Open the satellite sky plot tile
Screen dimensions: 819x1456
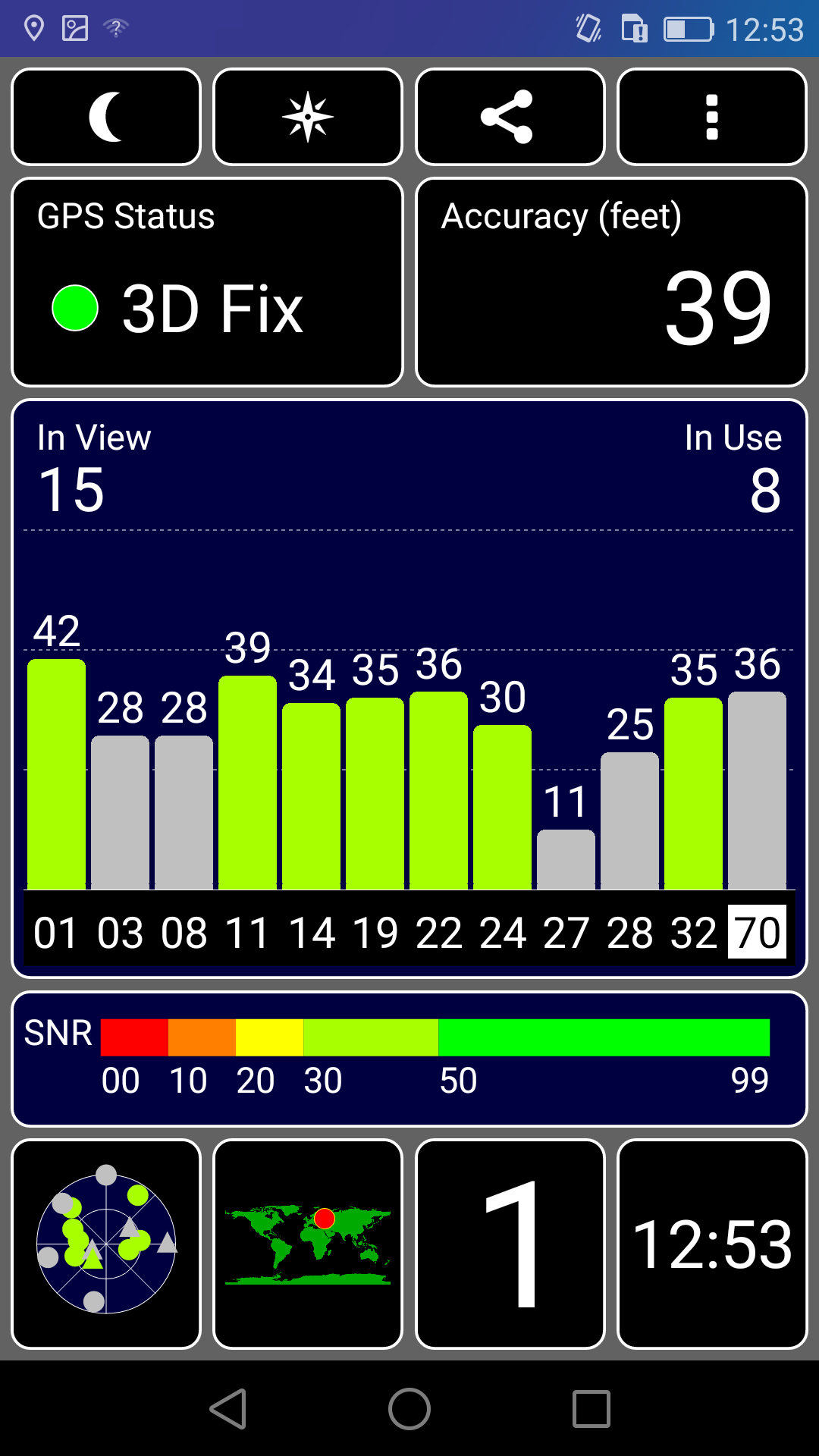[106, 1244]
